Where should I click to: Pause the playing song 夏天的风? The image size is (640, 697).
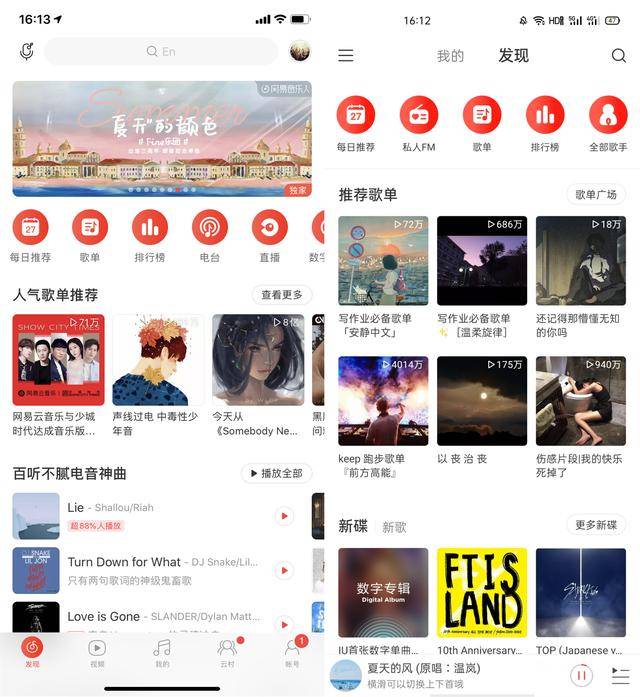(x=580, y=675)
